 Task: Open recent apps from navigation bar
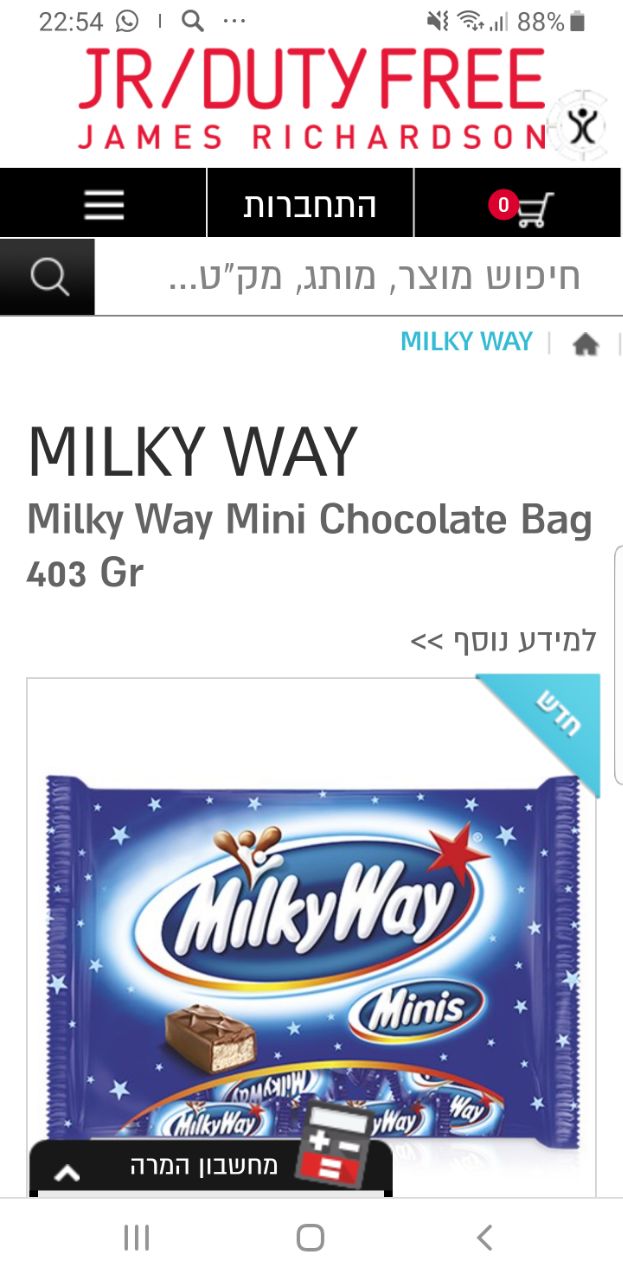[137, 1238]
